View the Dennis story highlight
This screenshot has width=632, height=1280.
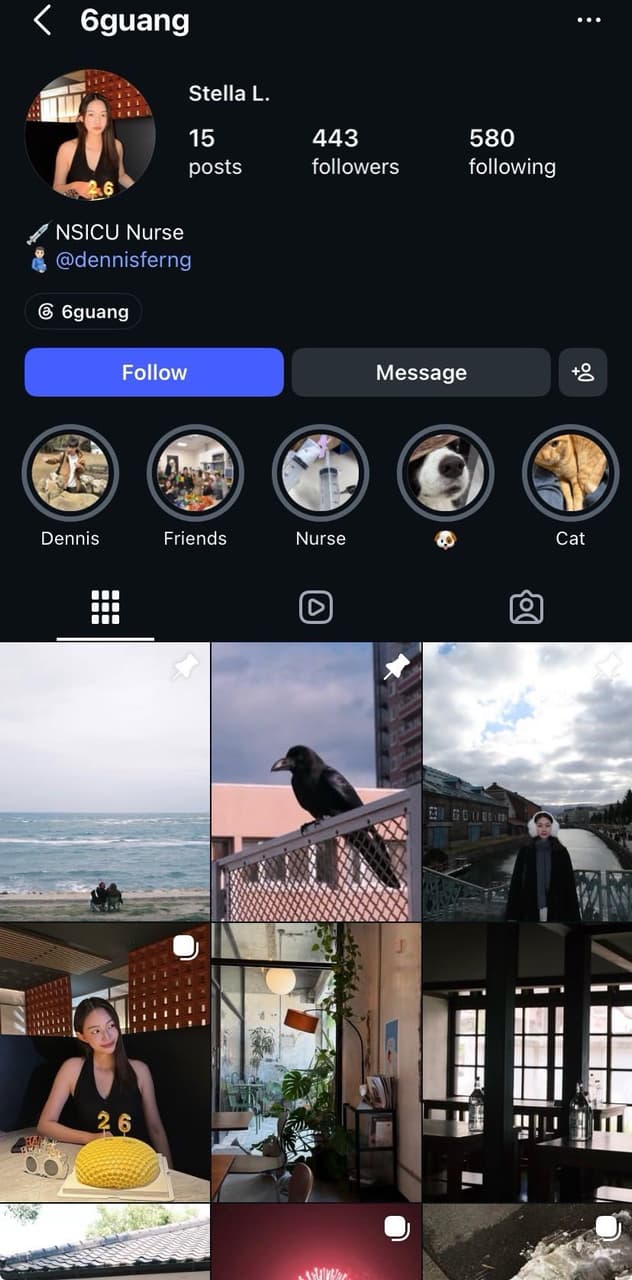coord(70,473)
